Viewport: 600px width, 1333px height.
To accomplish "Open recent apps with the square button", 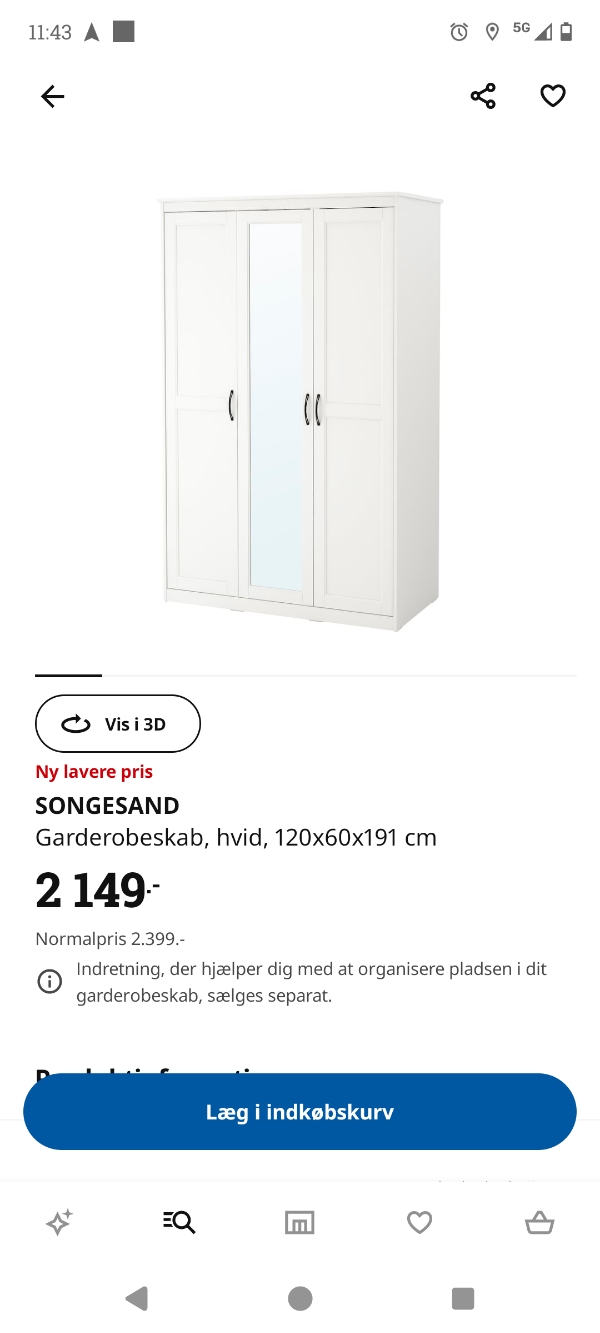I will click(x=462, y=1298).
